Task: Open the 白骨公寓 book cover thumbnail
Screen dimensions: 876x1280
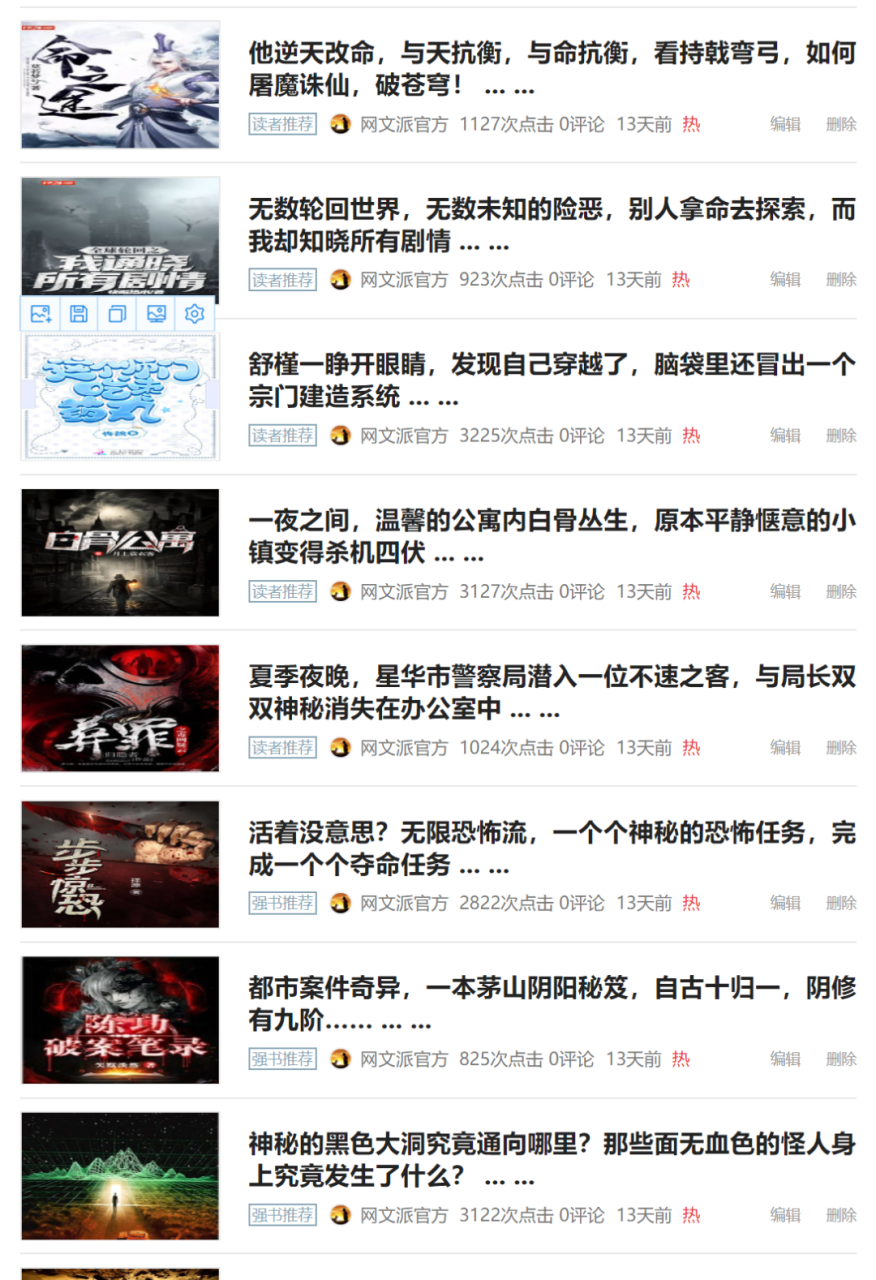Action: 119,554
